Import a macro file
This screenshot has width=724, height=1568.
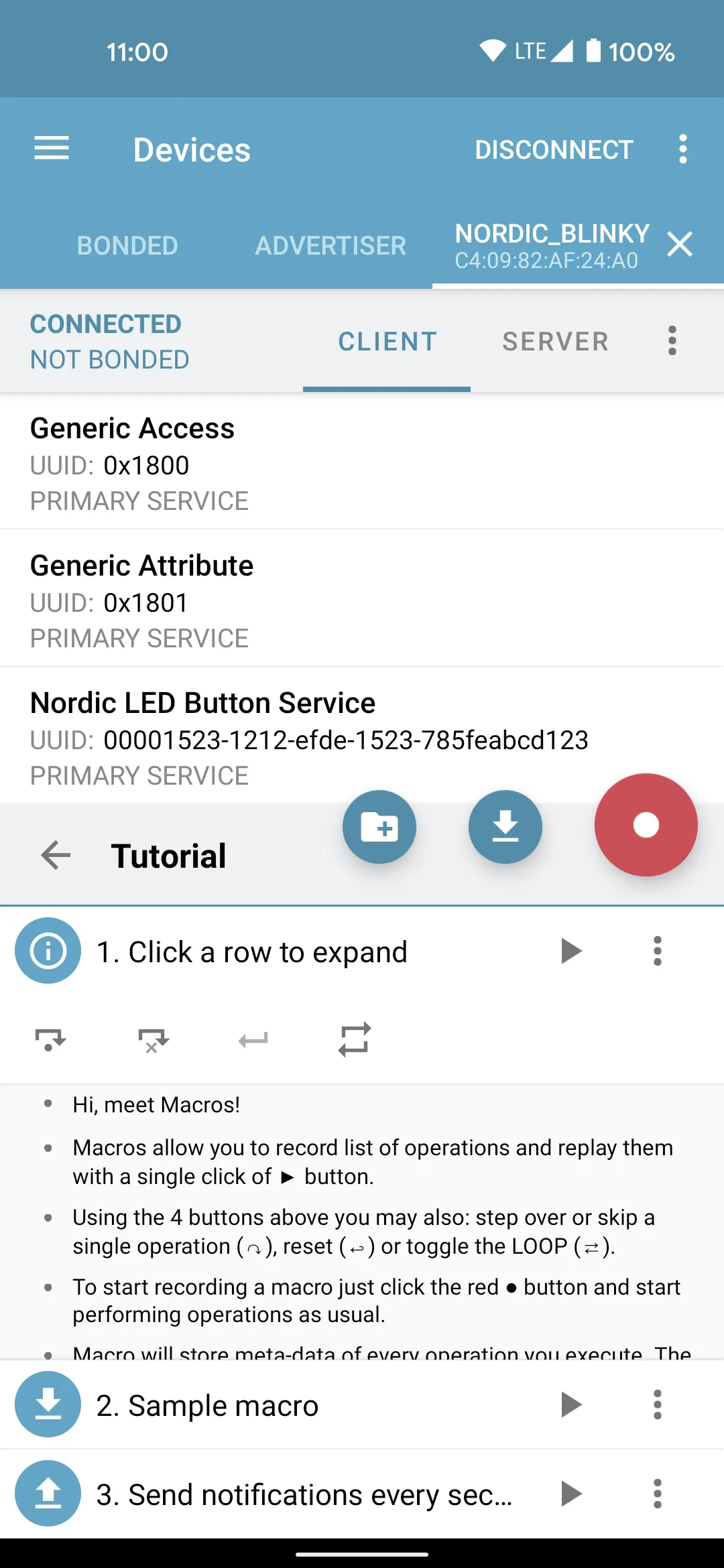[506, 827]
